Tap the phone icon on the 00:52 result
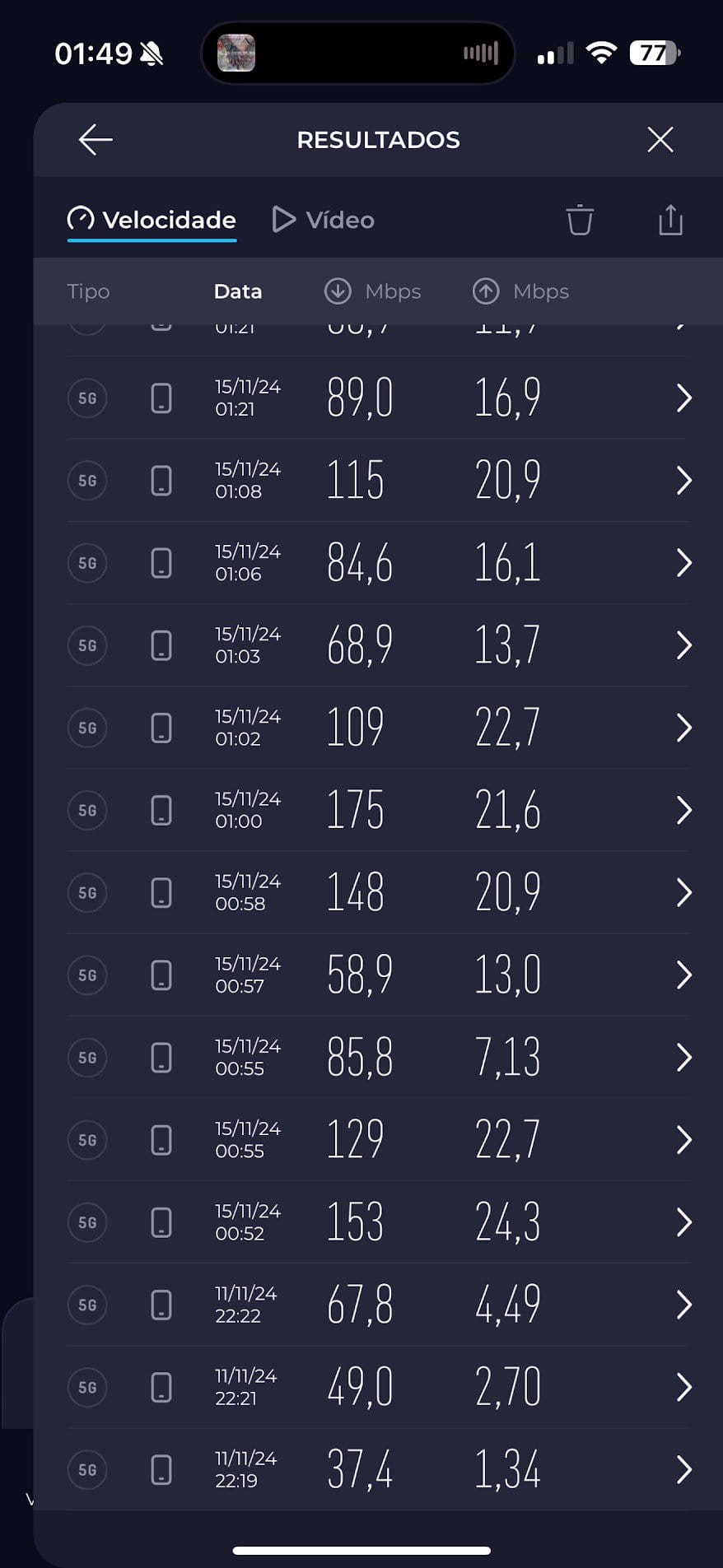This screenshot has height=1568, width=723. pos(161,1222)
